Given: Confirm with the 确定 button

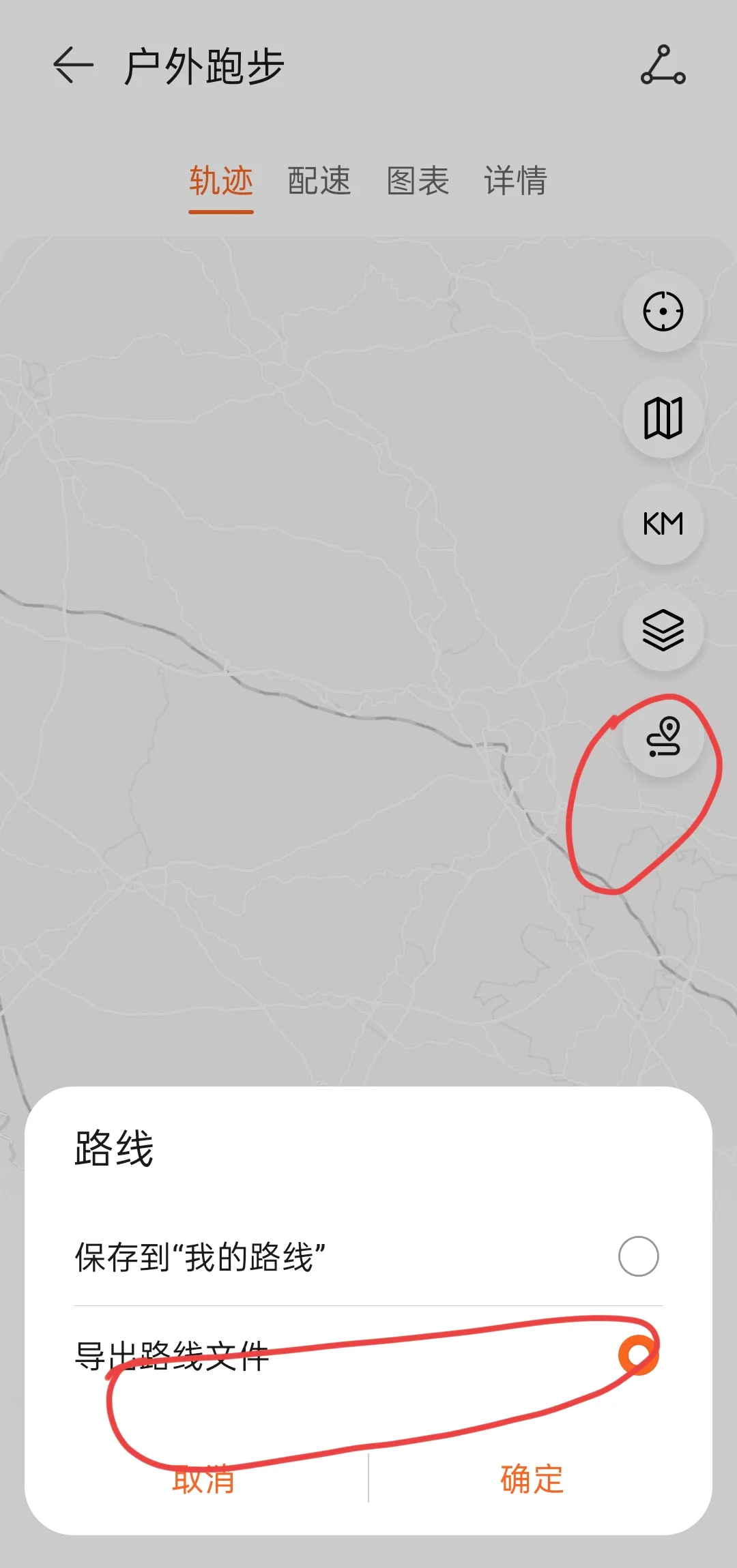Looking at the screenshot, I should (x=532, y=1480).
